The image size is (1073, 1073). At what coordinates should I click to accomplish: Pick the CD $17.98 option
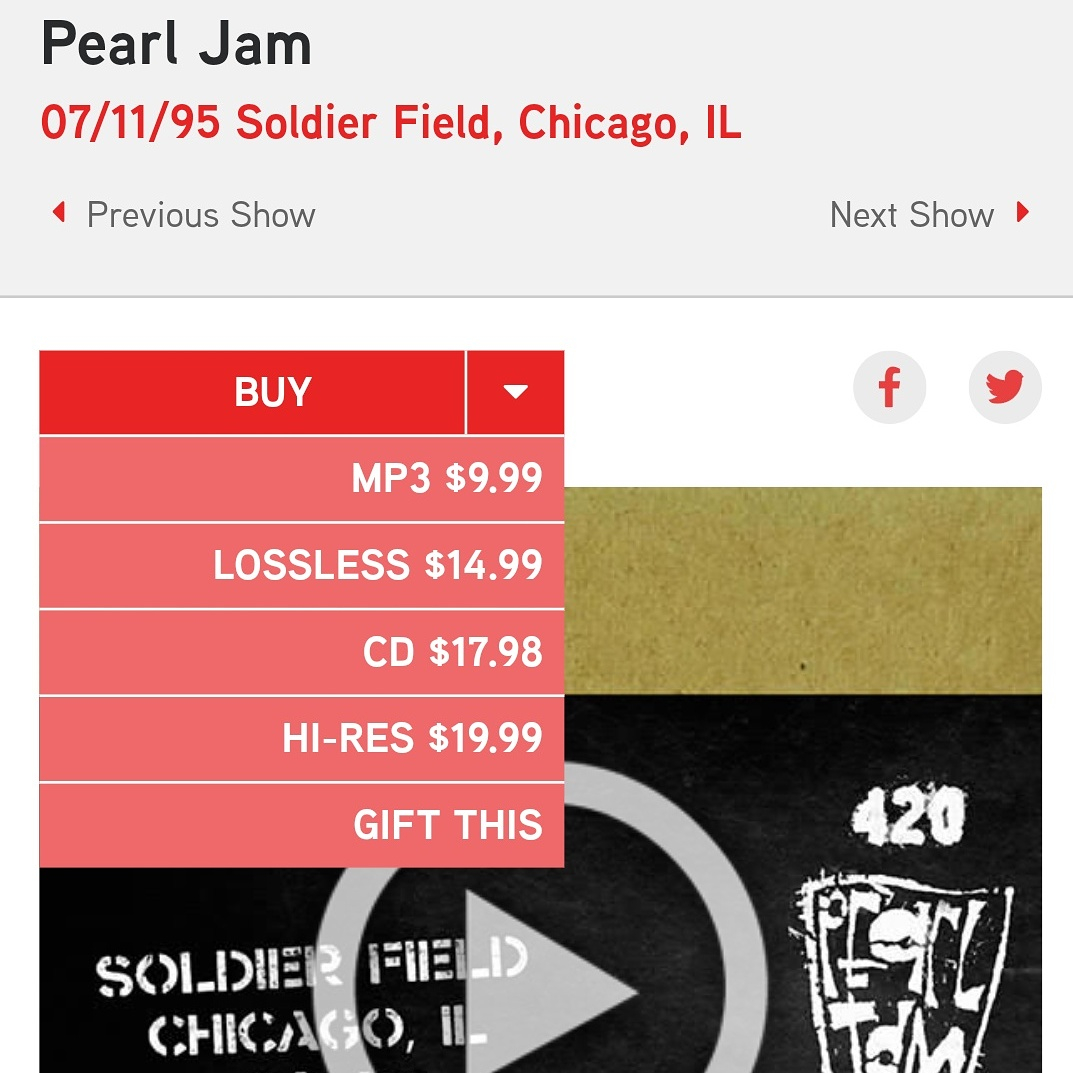301,652
